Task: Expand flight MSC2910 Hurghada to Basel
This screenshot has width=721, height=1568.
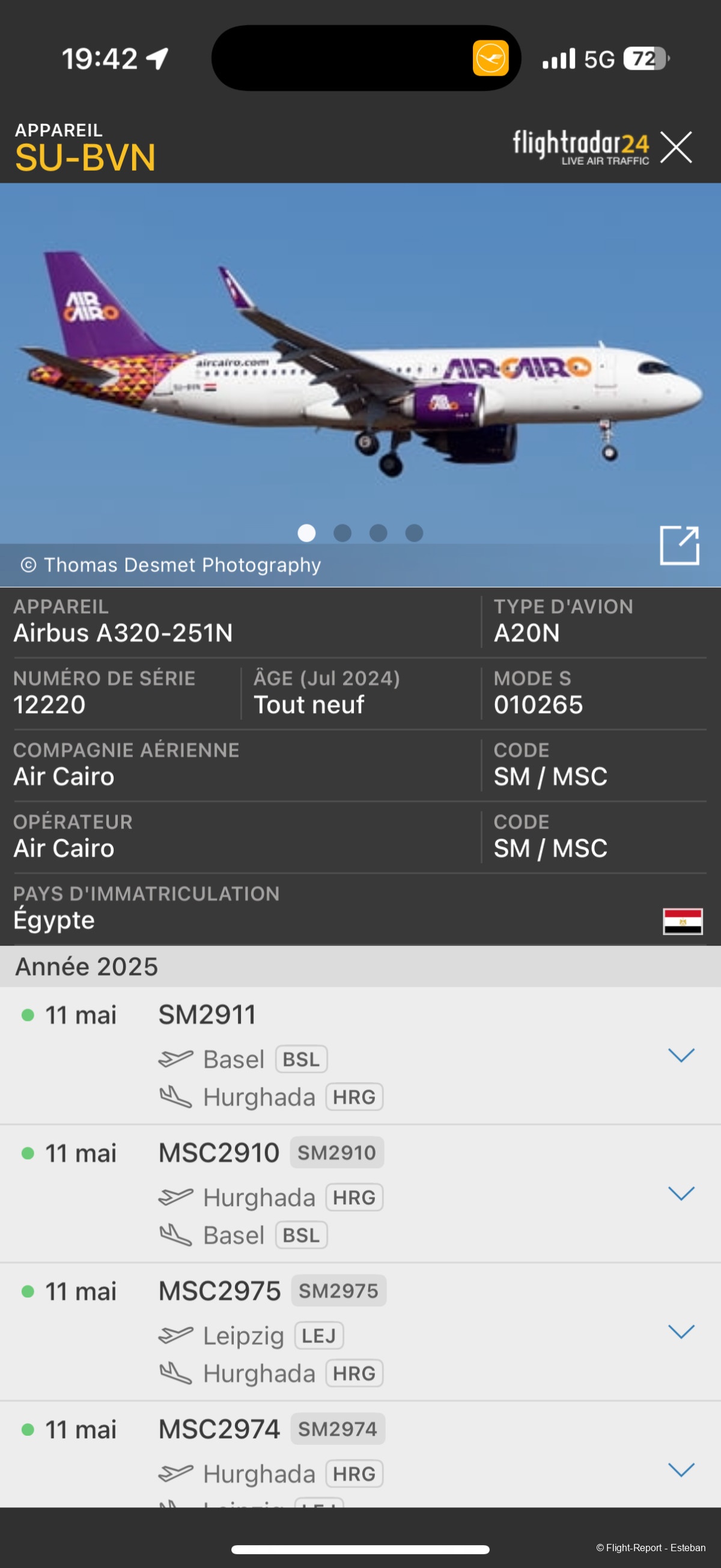Action: click(x=681, y=1193)
